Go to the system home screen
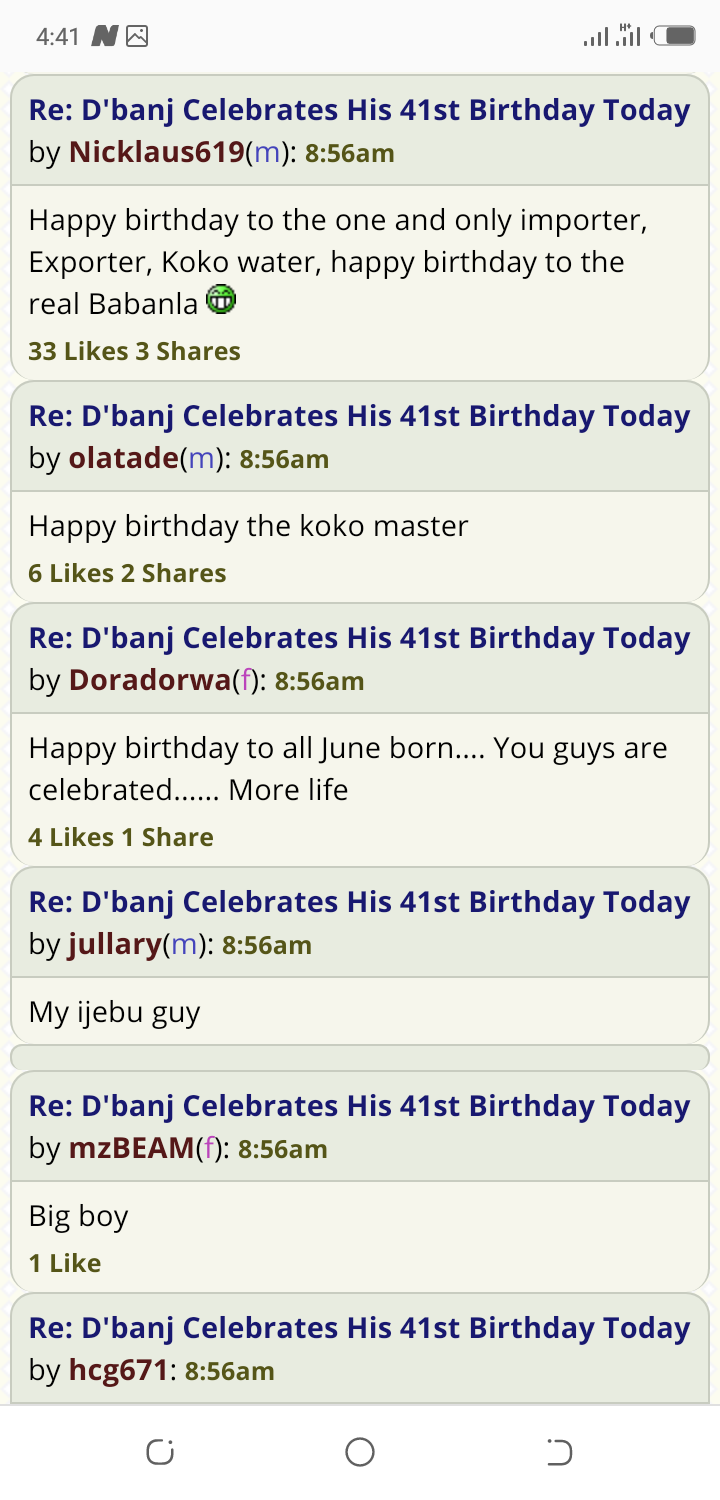Viewport: 720px width, 1500px height. coord(360,1452)
